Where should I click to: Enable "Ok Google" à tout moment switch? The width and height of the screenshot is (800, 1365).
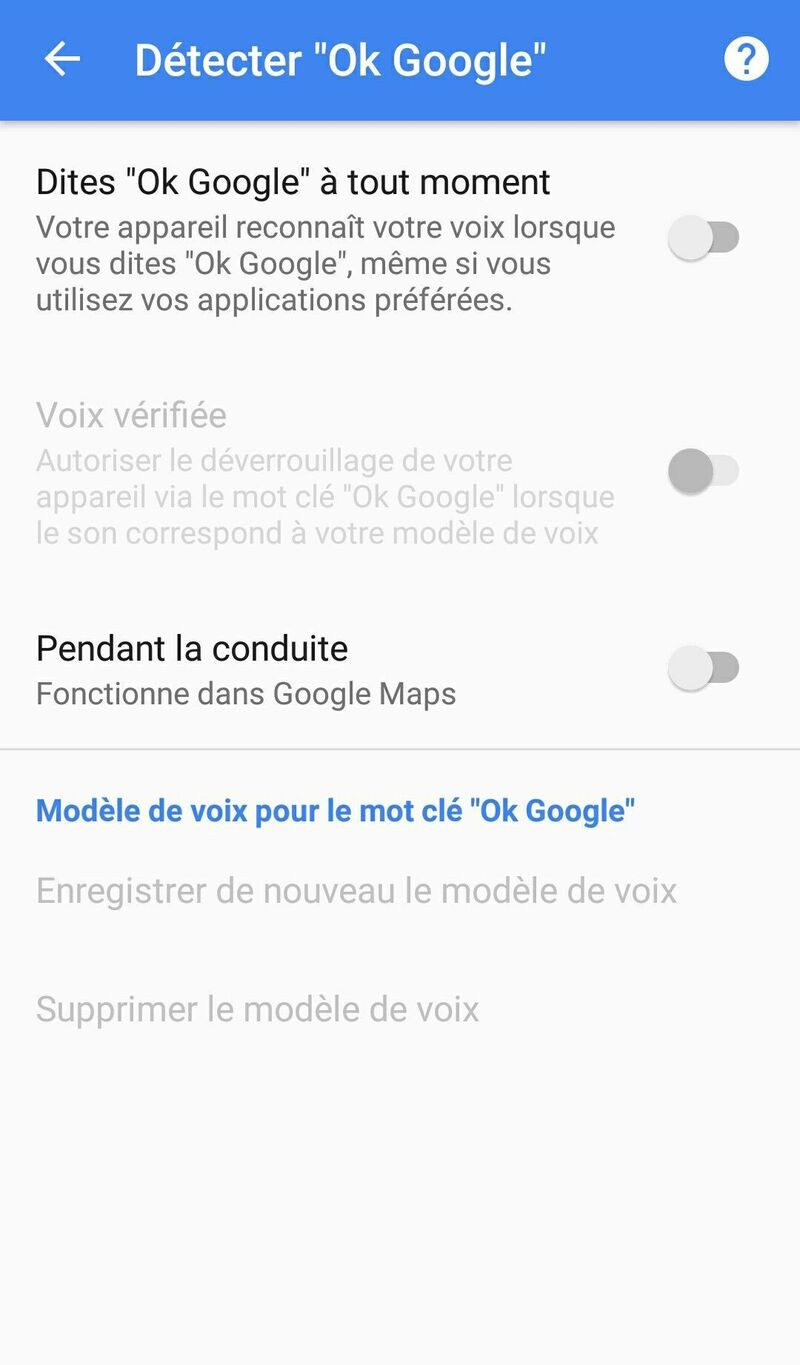[704, 239]
